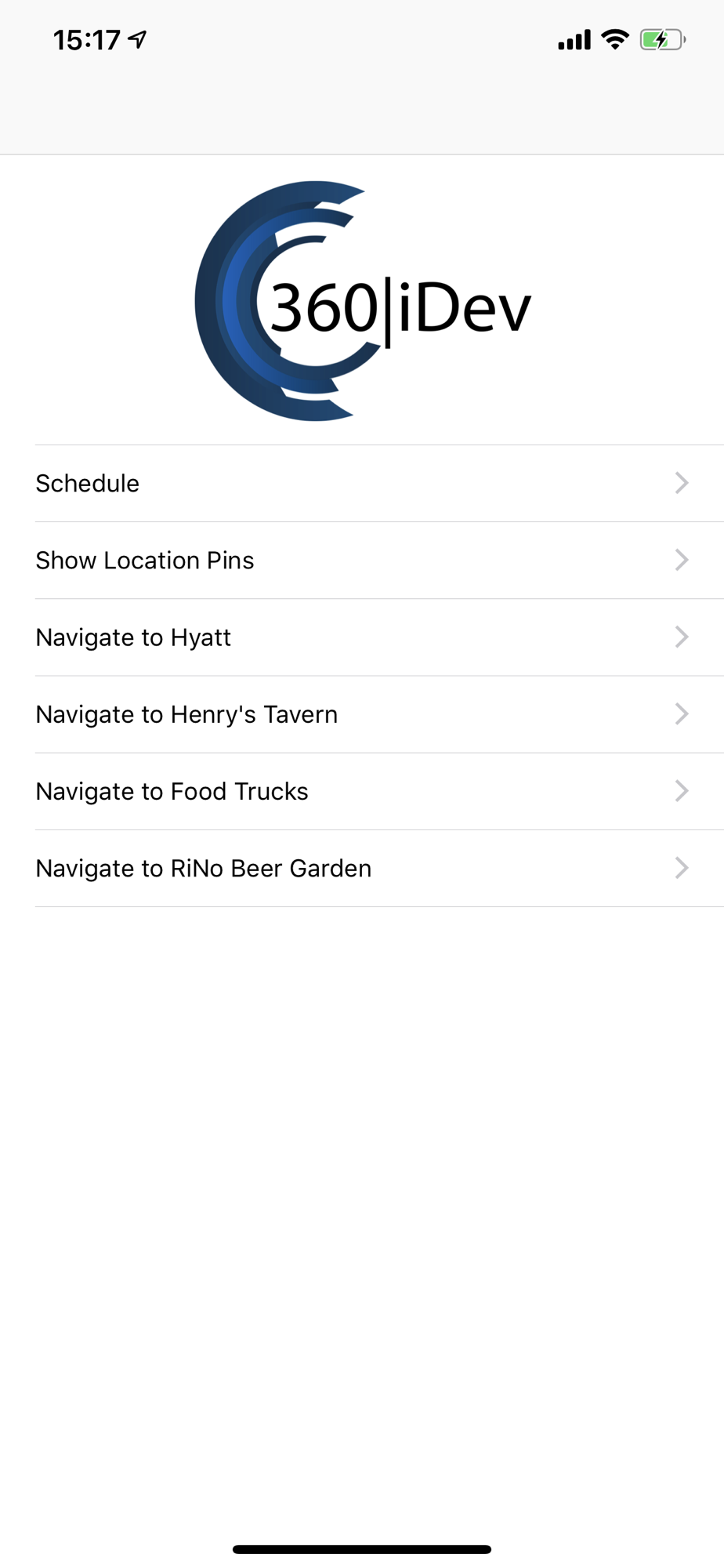The image size is (724, 1568).
Task: Open the Schedule row
Action: 362,484
